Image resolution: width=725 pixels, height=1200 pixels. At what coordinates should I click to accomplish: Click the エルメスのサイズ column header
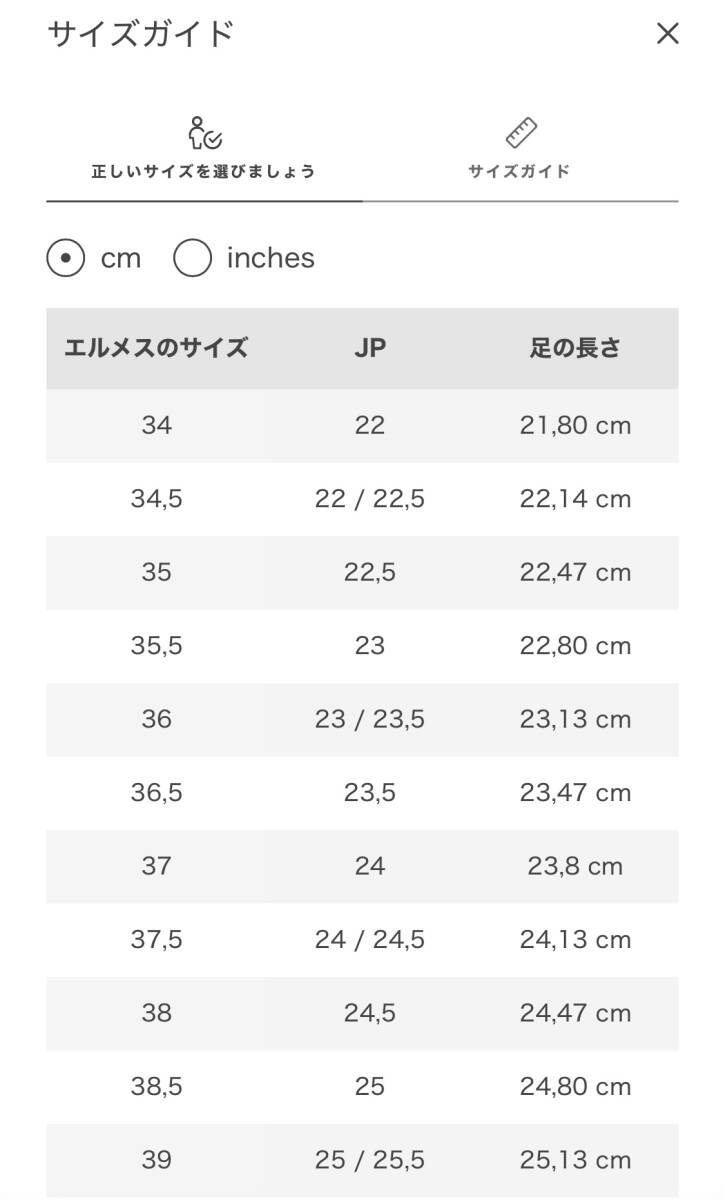(x=157, y=347)
